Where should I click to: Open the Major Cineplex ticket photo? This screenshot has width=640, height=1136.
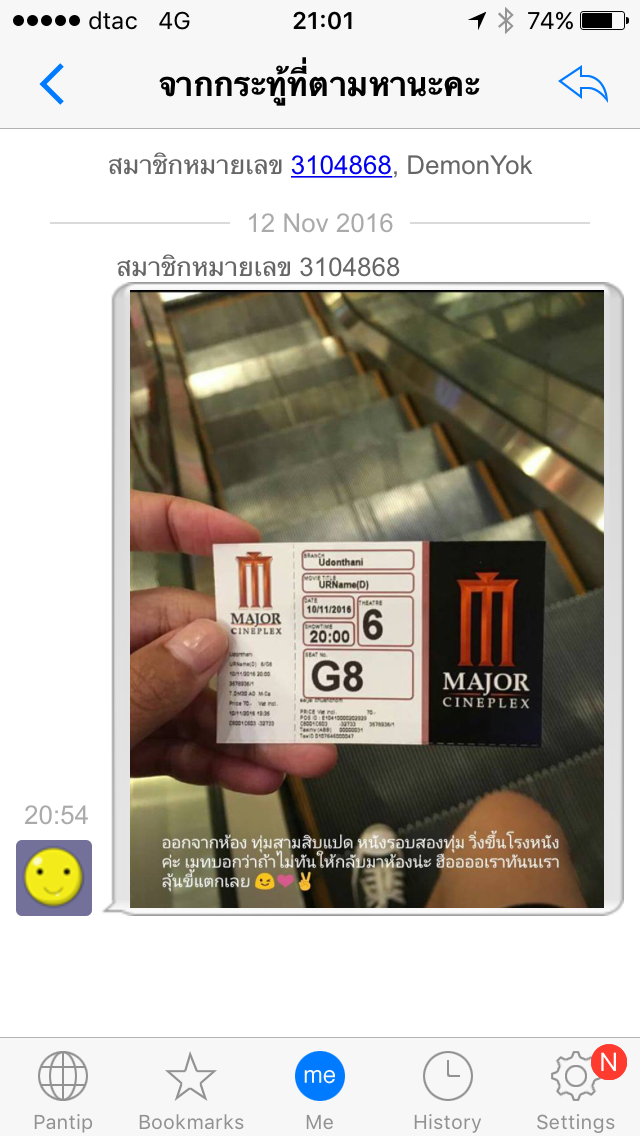point(367,598)
